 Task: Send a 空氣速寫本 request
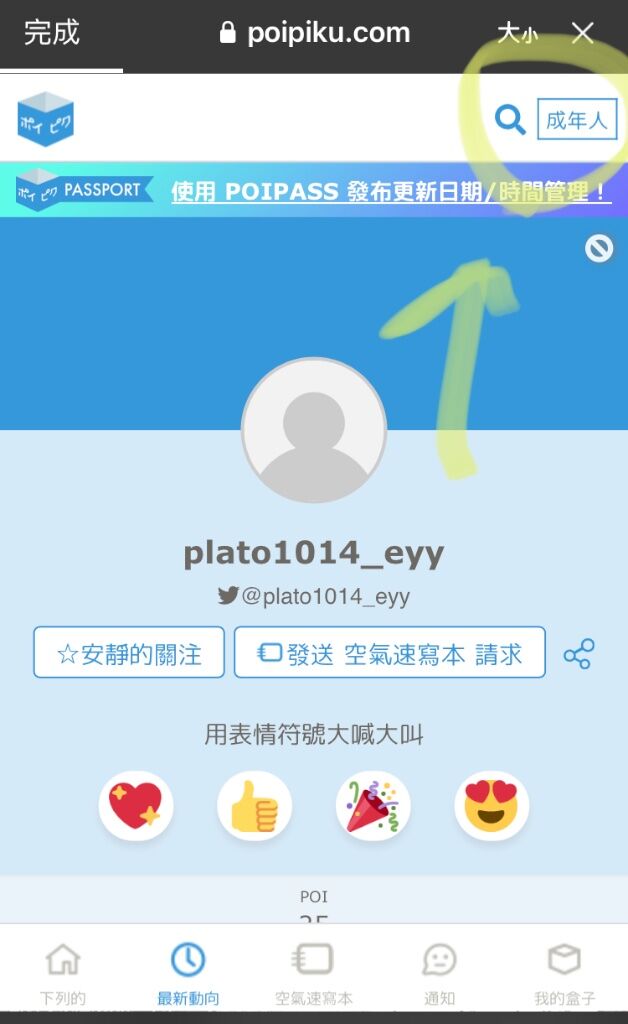click(x=390, y=653)
